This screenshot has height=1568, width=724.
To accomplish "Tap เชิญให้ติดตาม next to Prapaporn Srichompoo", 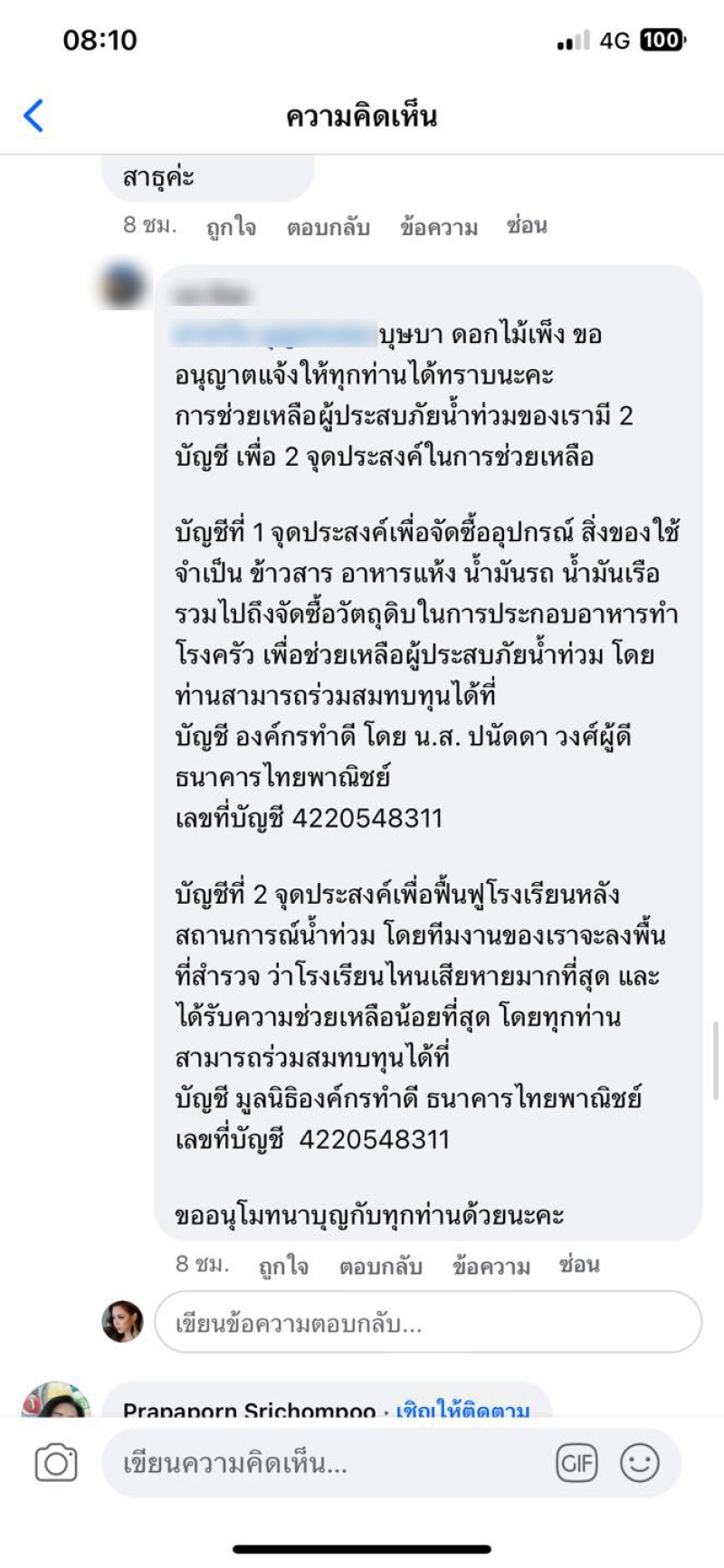I will point(462,1410).
